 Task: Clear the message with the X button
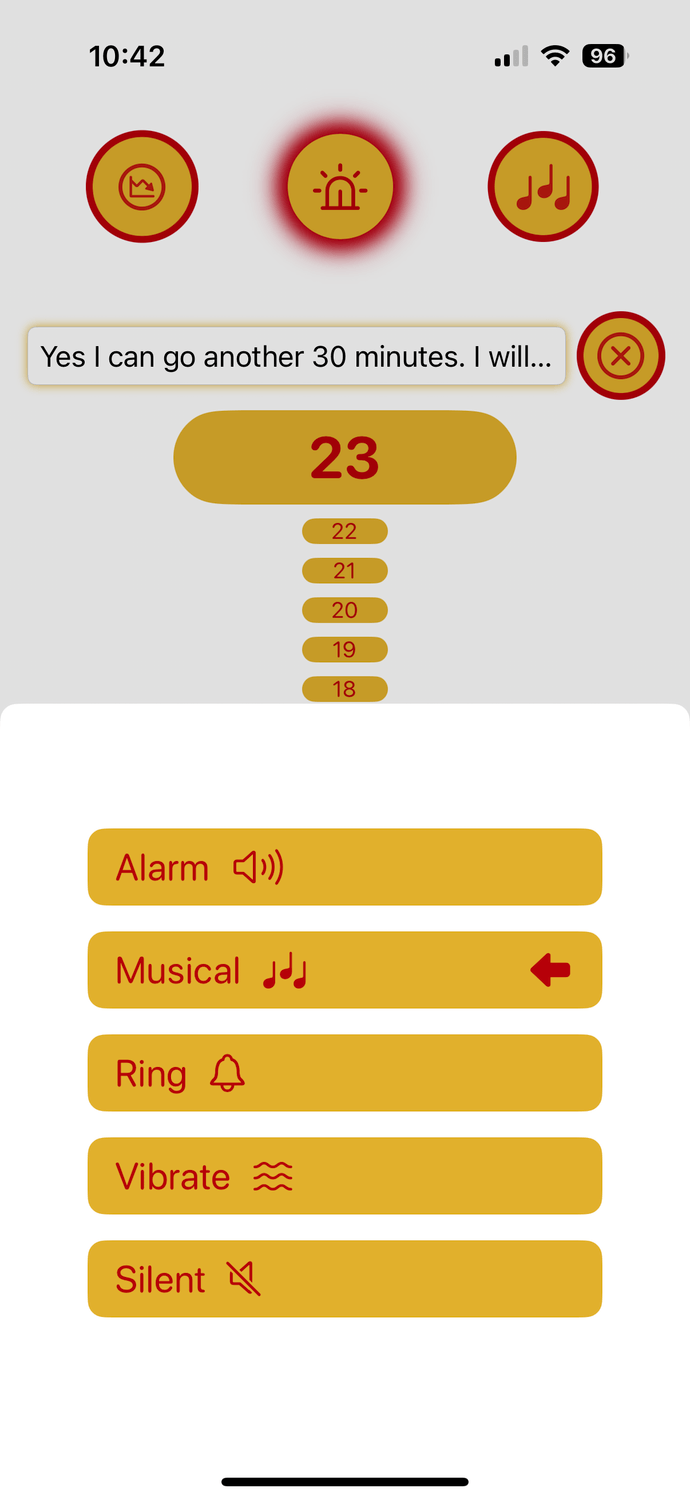(x=621, y=356)
